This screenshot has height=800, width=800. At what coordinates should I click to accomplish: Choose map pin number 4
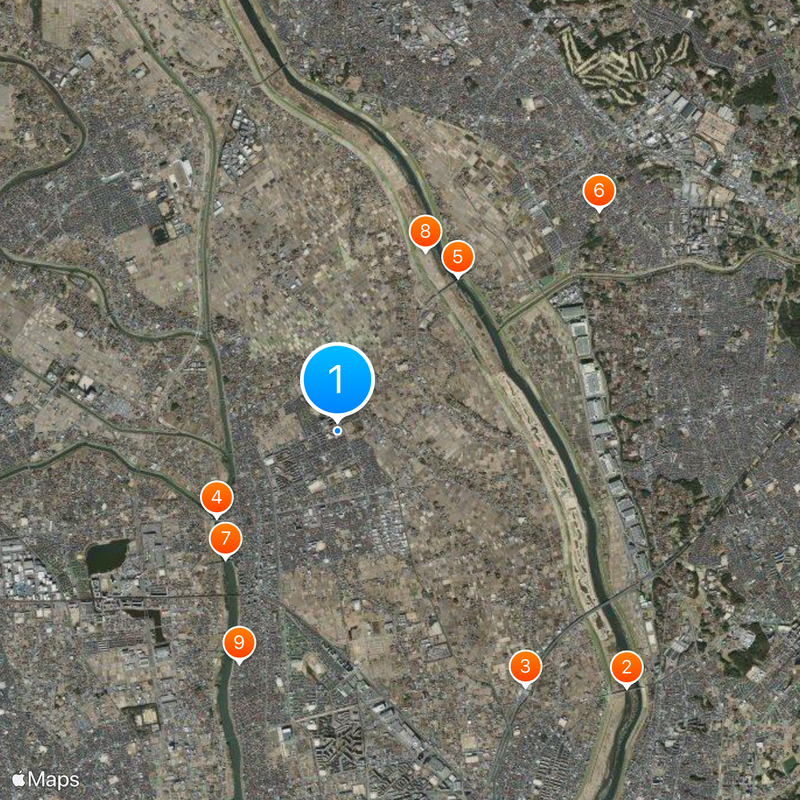click(217, 497)
